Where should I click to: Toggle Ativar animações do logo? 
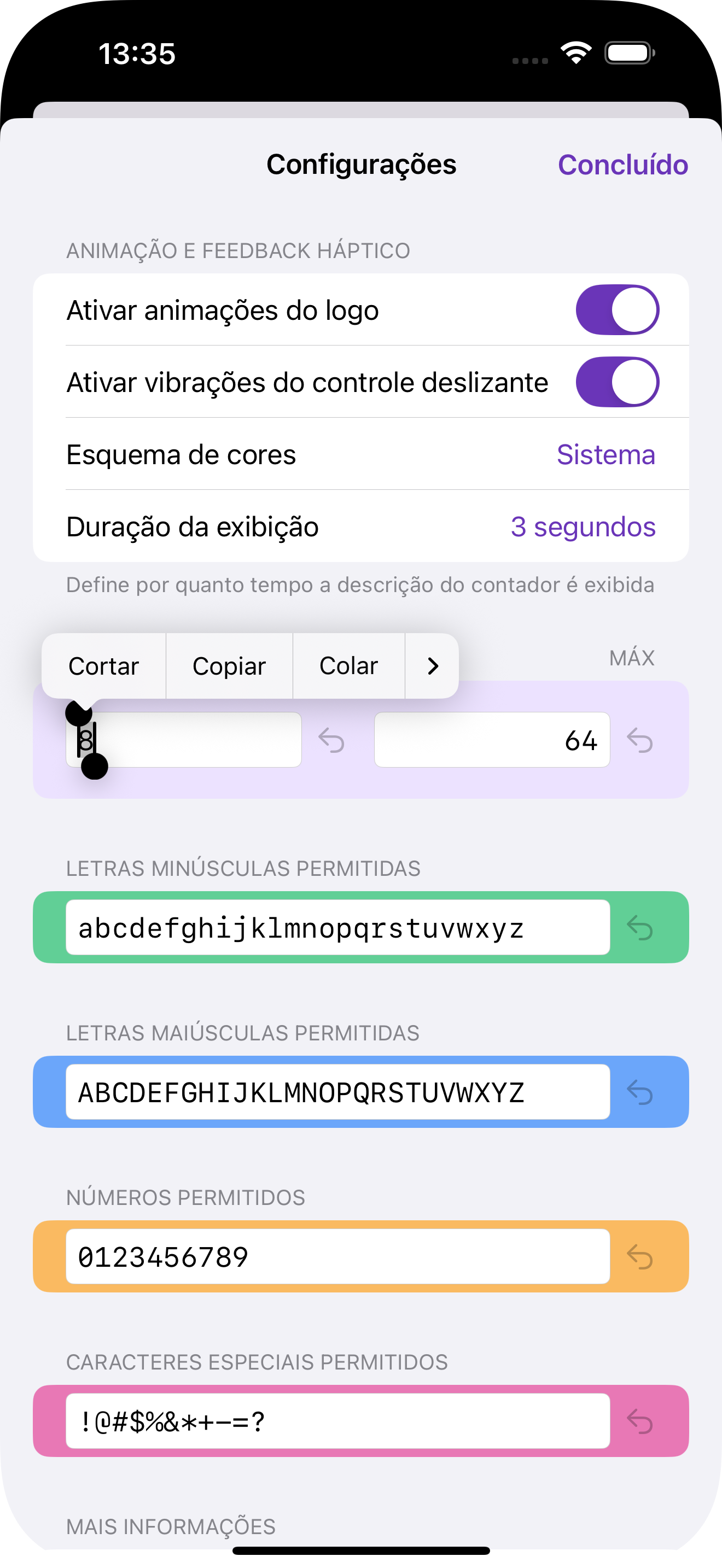pyautogui.click(x=616, y=310)
